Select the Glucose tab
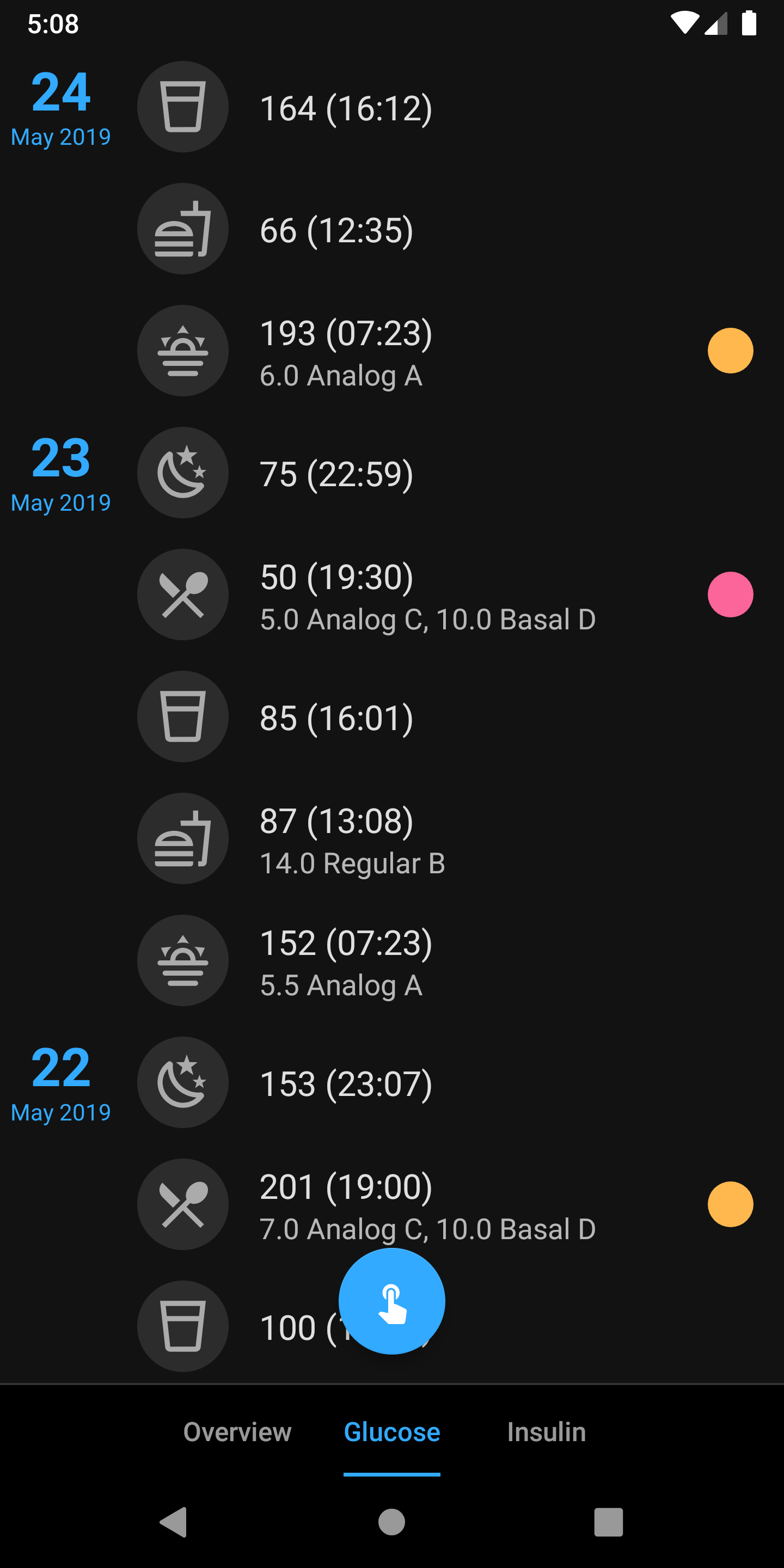Image resolution: width=784 pixels, height=1568 pixels. [x=392, y=1432]
